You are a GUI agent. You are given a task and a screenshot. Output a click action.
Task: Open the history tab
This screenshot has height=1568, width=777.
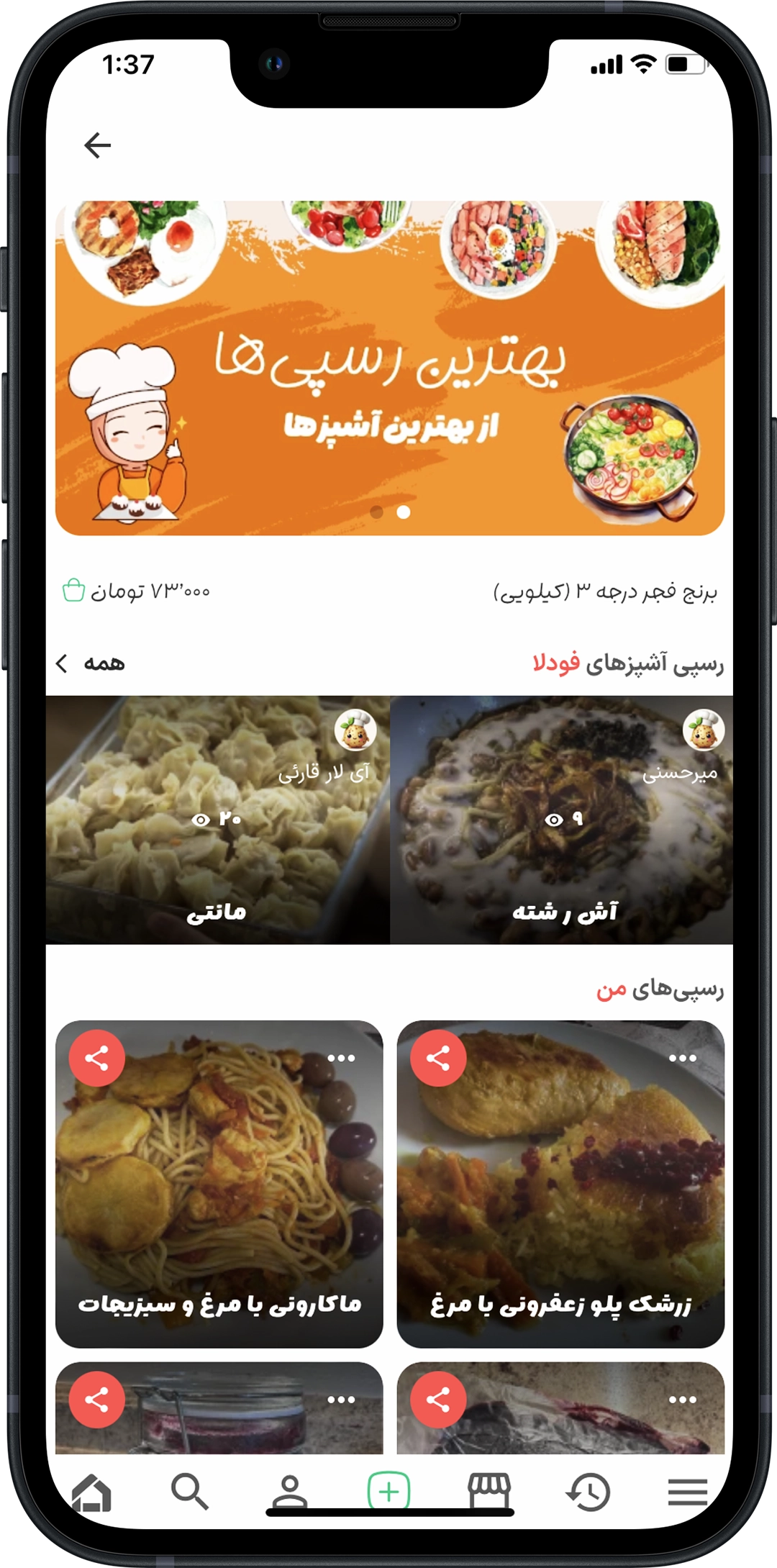589,1491
